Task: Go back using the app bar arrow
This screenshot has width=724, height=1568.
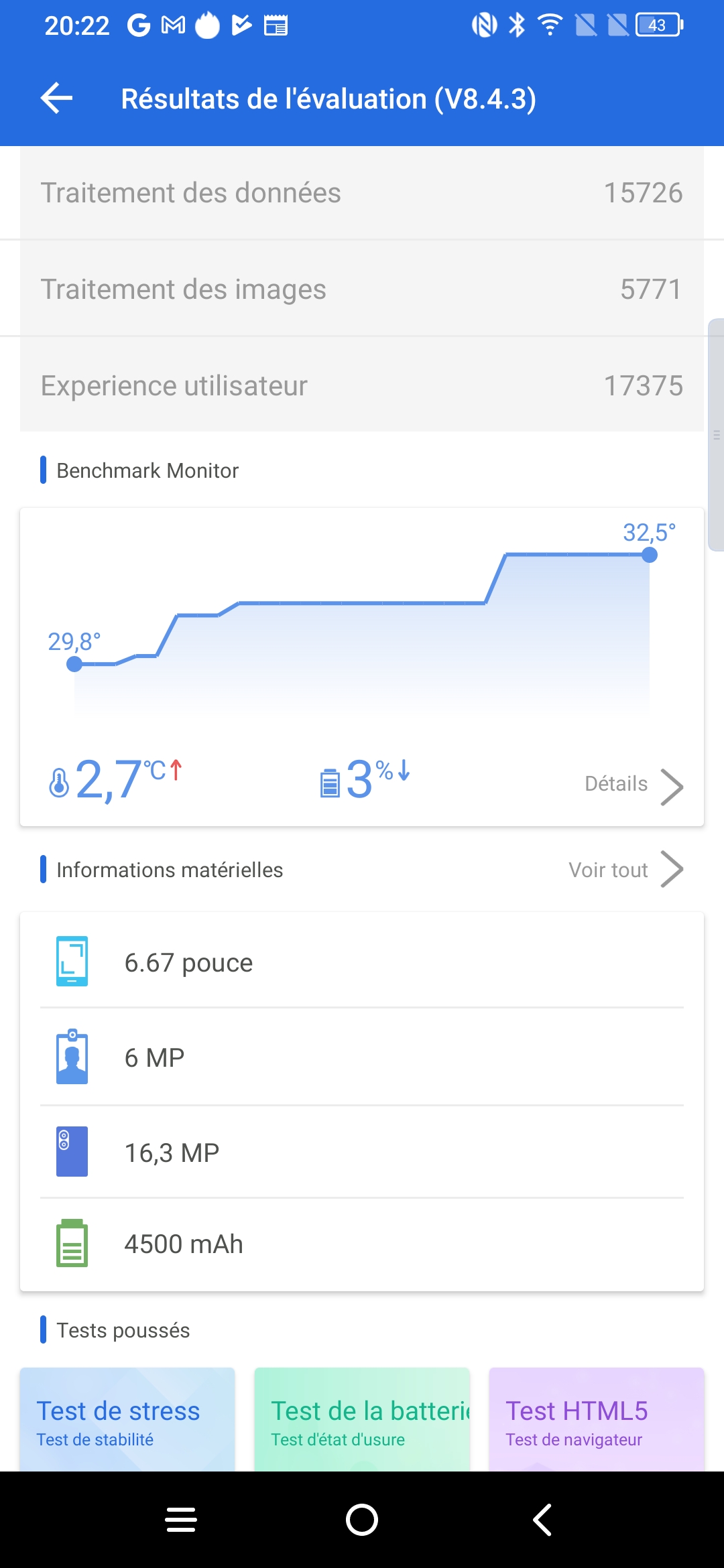Action: click(57, 99)
